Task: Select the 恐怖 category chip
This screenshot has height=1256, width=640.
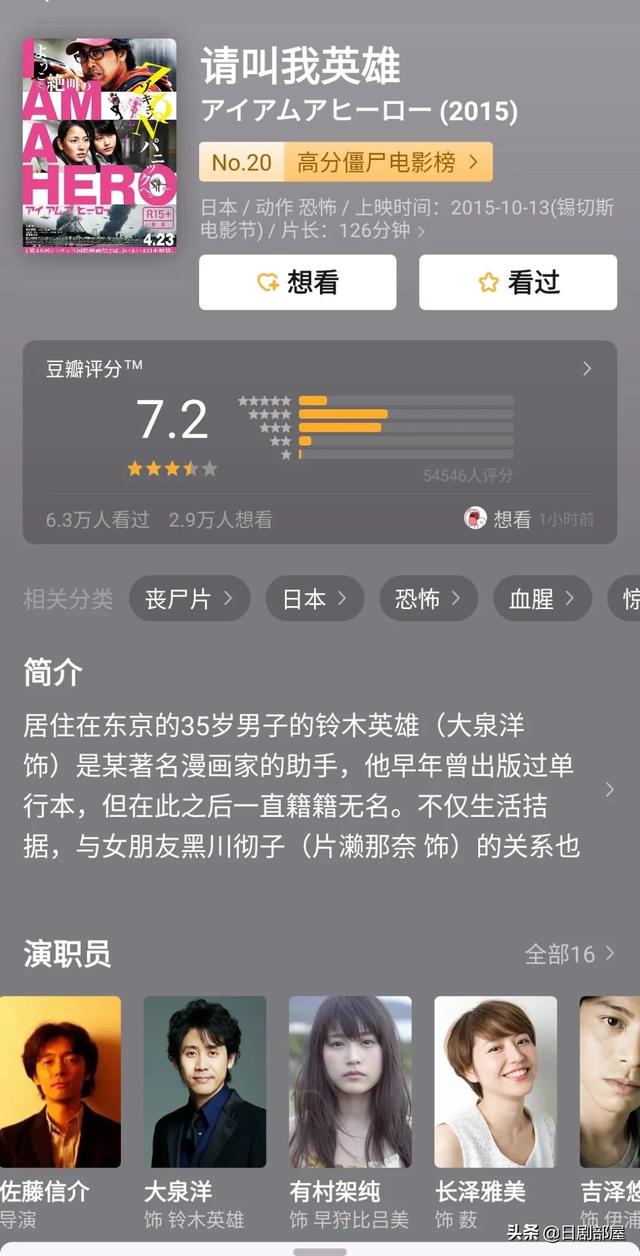Action: click(428, 599)
